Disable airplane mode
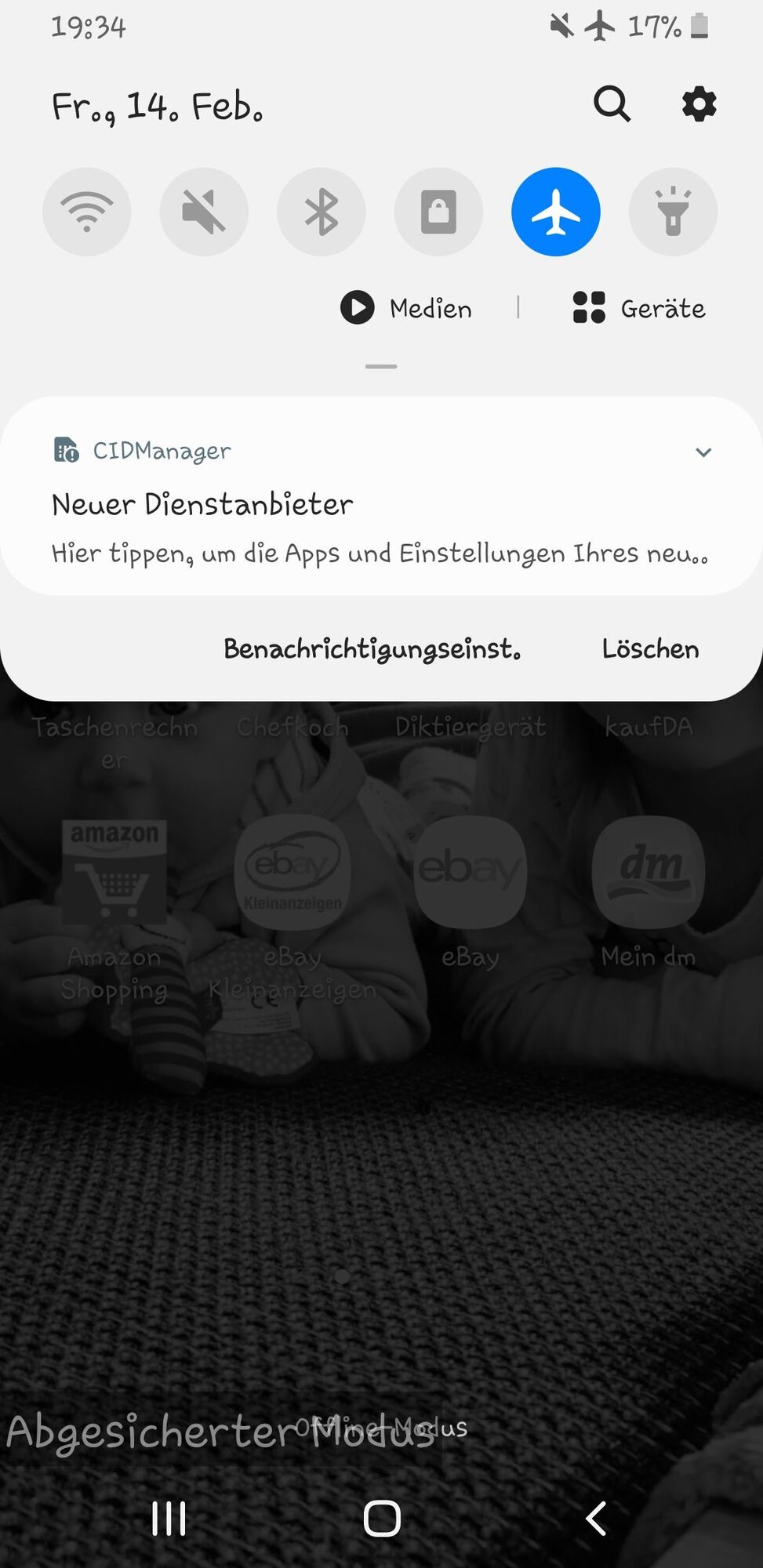This screenshot has height=1568, width=763. click(555, 212)
